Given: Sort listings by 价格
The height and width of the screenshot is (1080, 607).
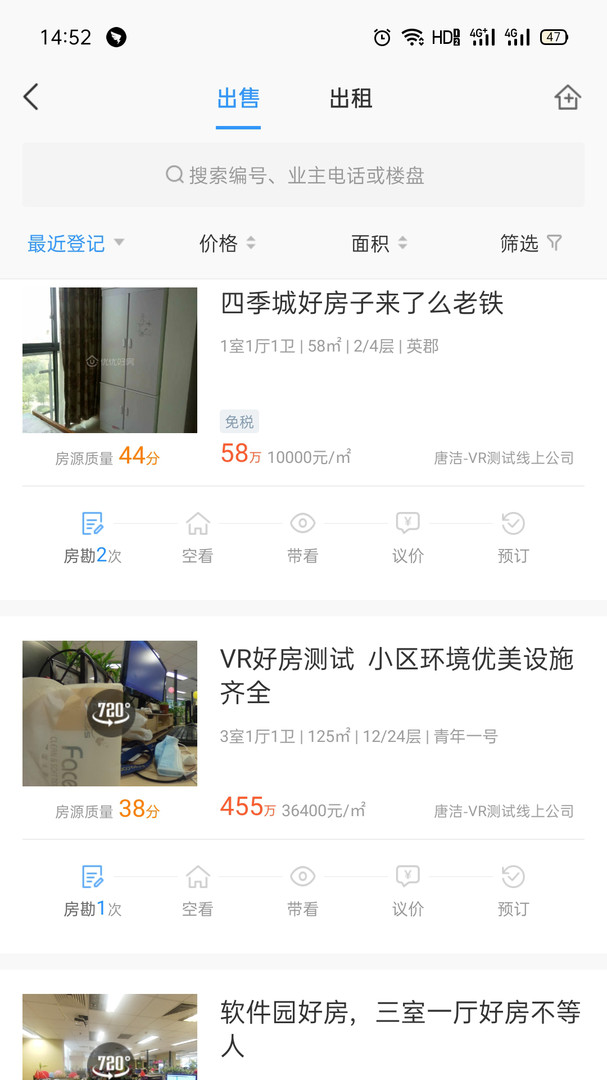Looking at the screenshot, I should pos(227,243).
